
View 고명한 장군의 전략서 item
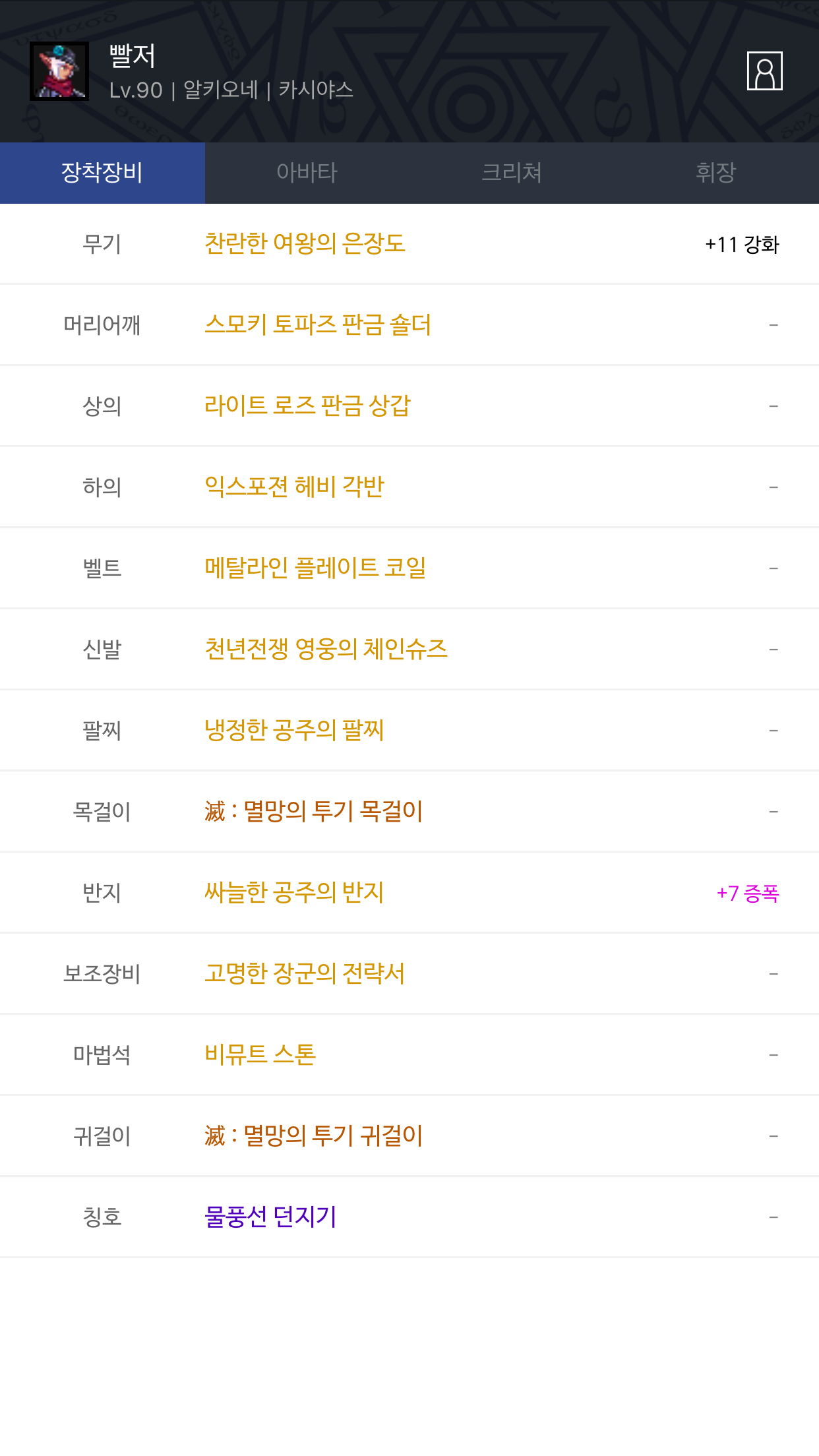pyautogui.click(x=305, y=973)
